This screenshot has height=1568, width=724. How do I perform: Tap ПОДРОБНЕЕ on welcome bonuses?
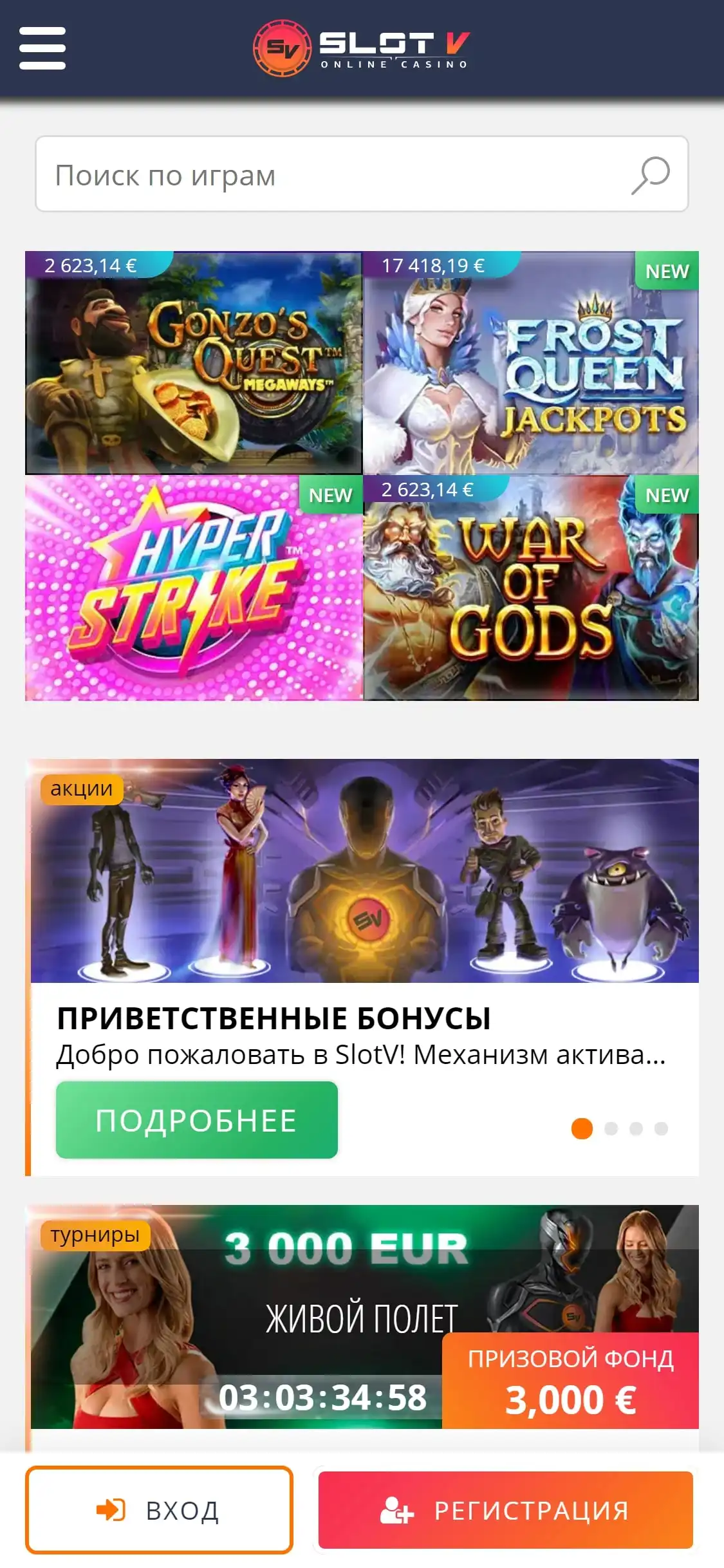coord(197,1120)
